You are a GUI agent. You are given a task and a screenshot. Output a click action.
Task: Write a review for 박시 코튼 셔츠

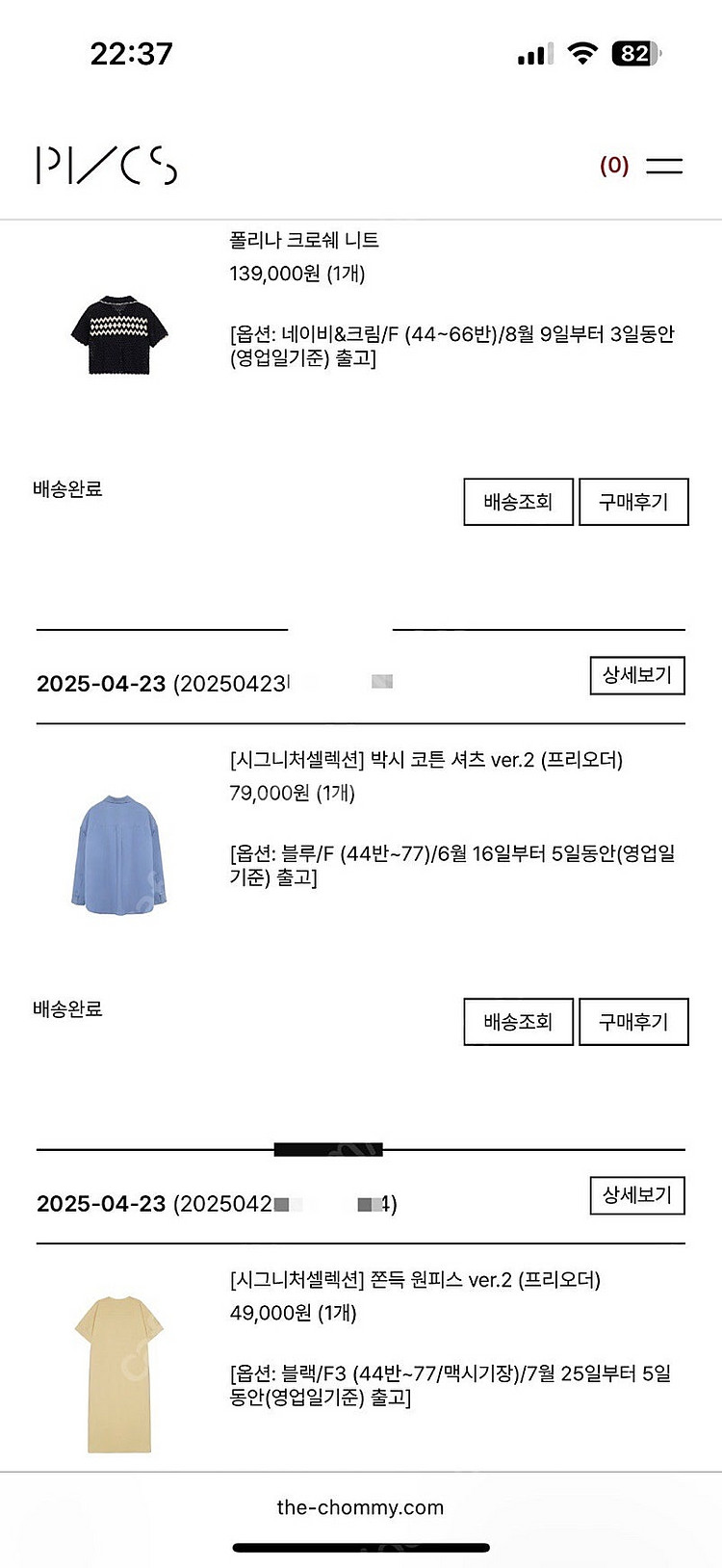[x=633, y=1022]
